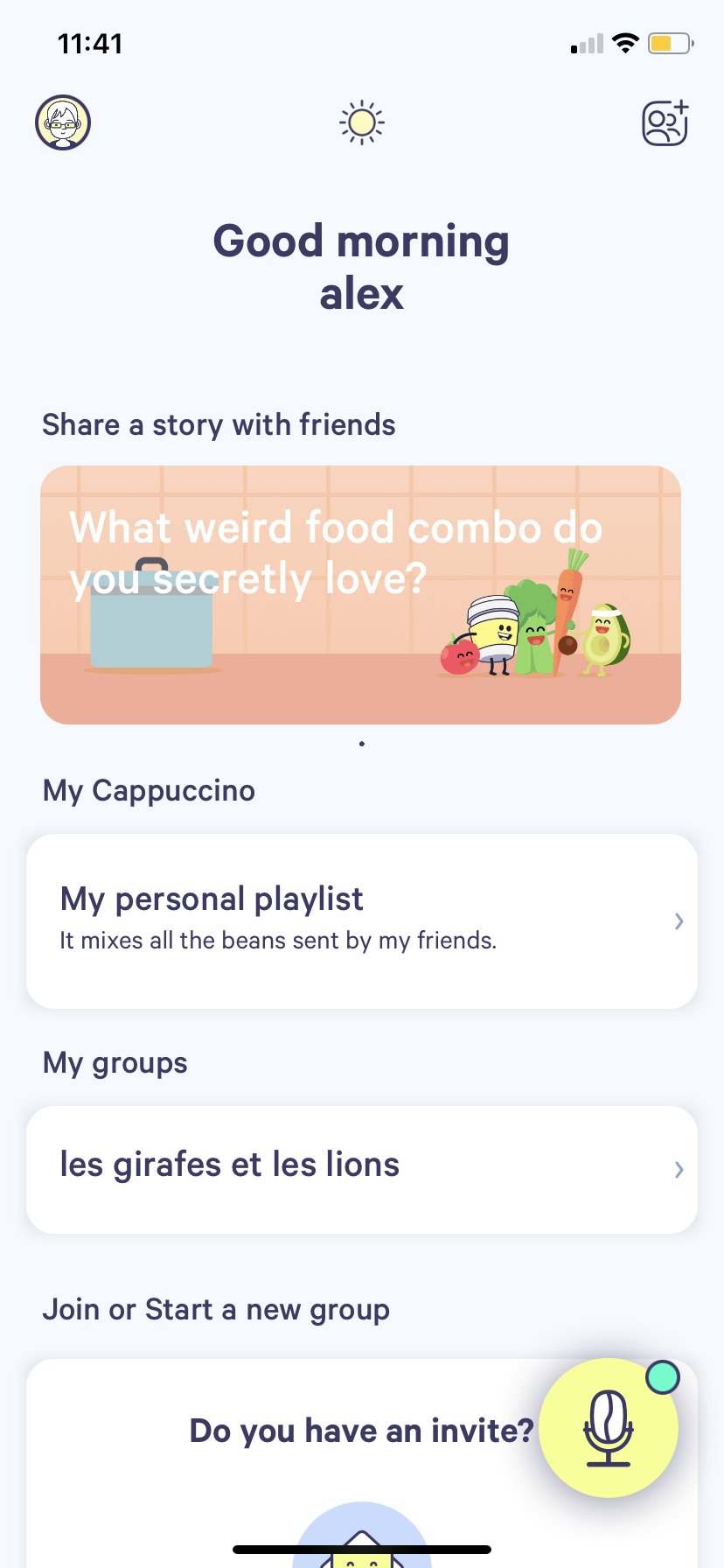Tap the battery indicator in status bar

click(671, 42)
